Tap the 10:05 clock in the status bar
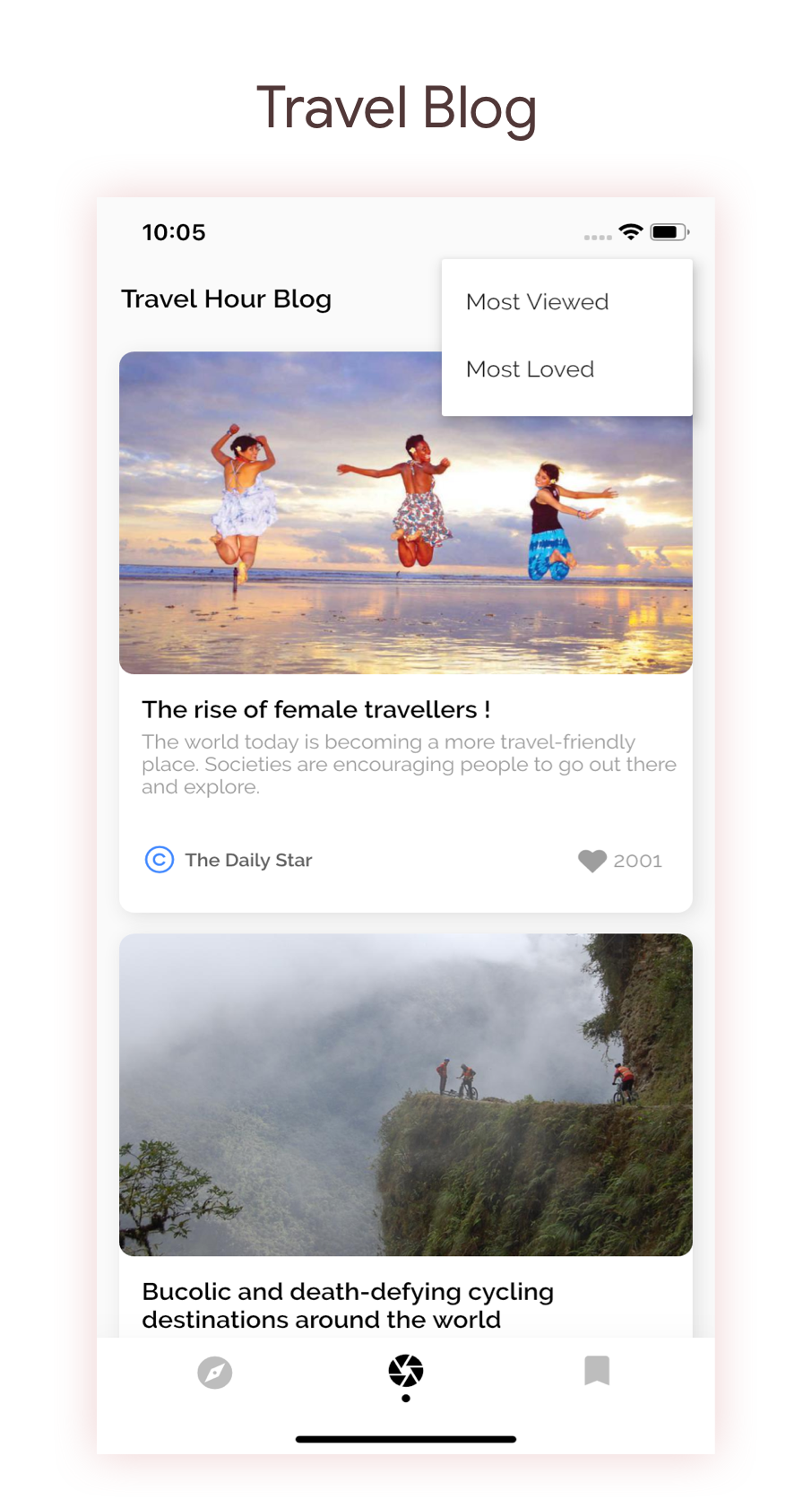The image size is (812, 1508). tap(173, 231)
